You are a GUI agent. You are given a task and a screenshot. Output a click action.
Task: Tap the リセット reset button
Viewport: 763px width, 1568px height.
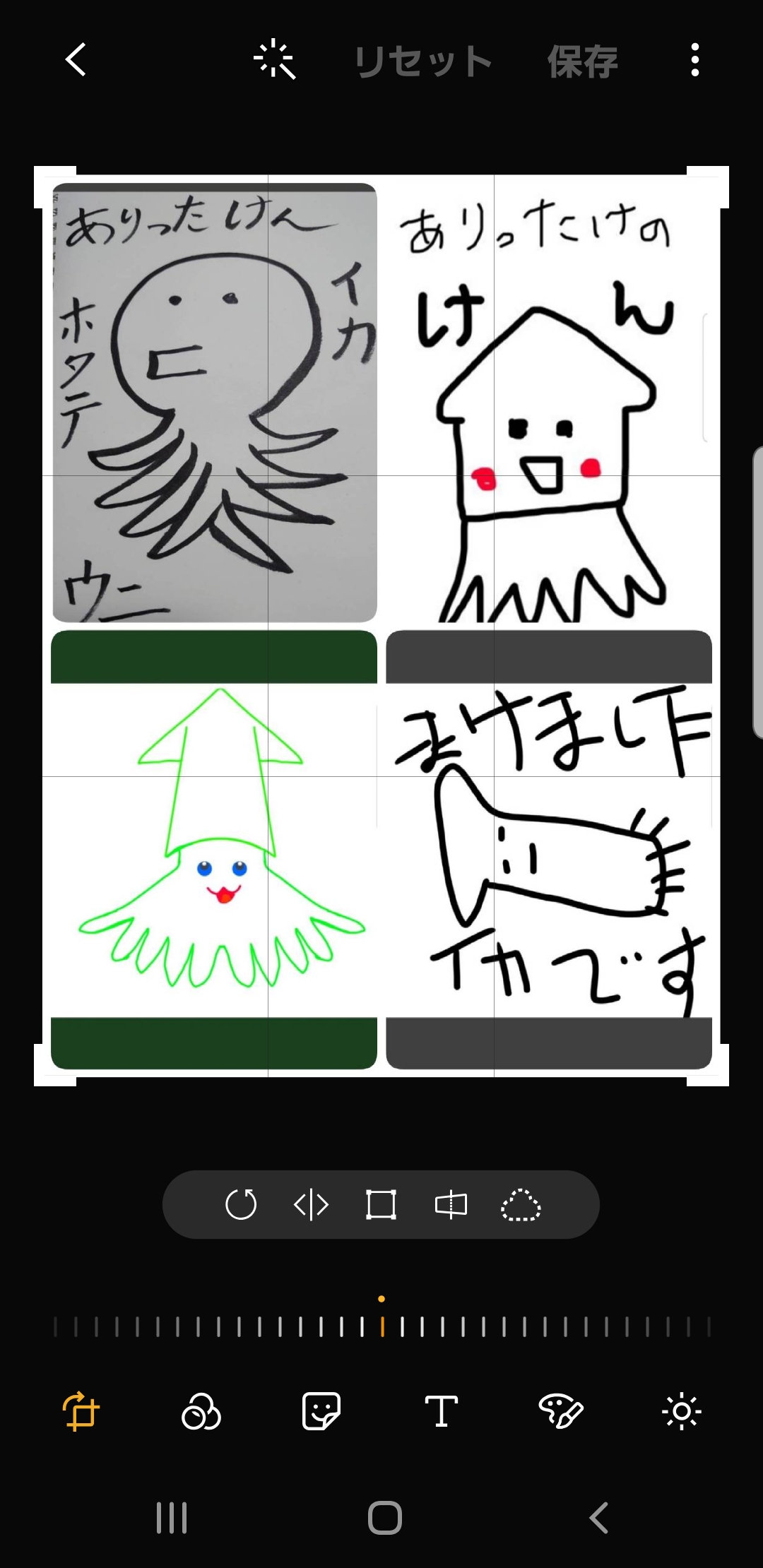pyautogui.click(x=423, y=61)
